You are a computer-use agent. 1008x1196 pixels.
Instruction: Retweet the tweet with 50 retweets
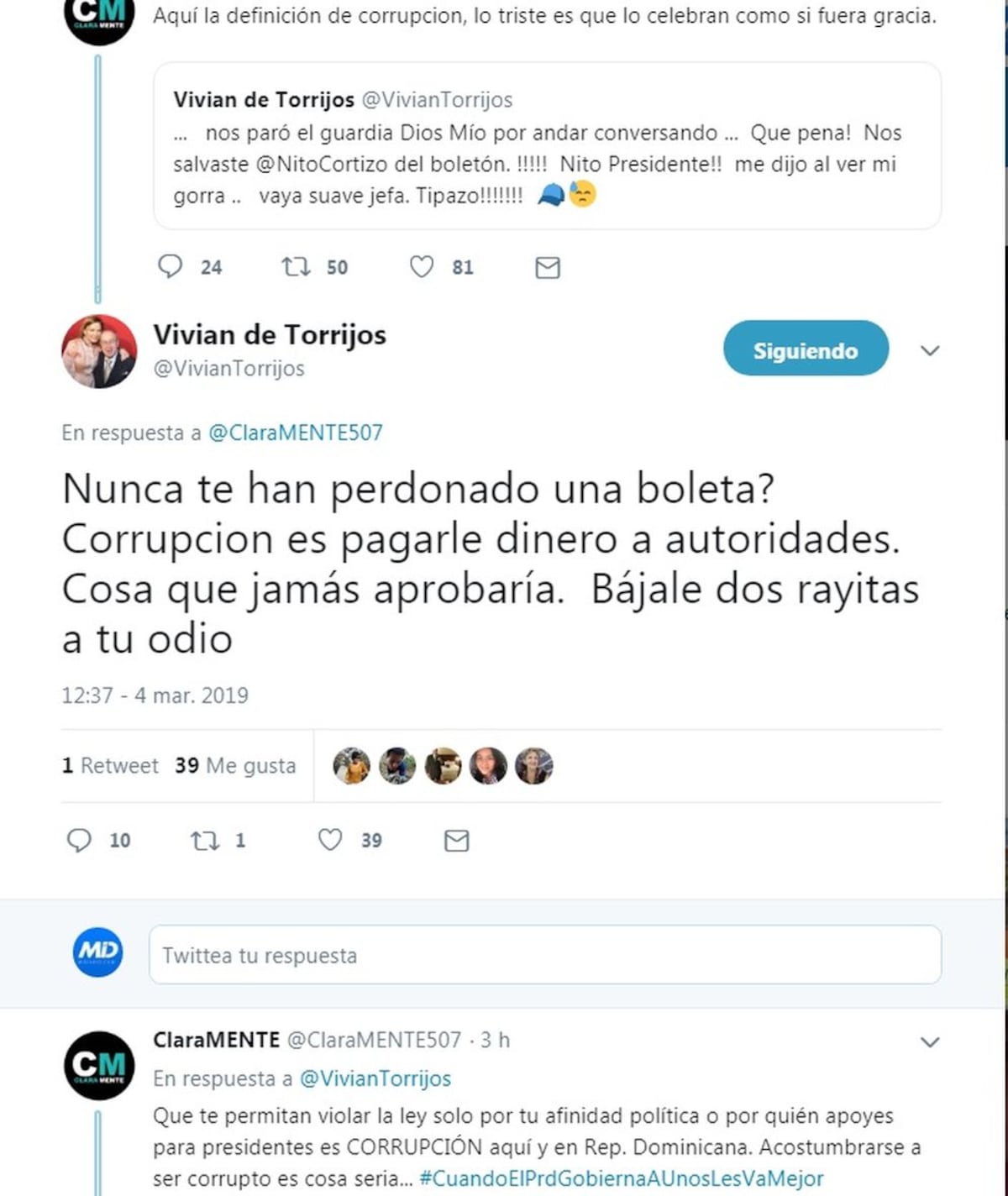tap(296, 267)
